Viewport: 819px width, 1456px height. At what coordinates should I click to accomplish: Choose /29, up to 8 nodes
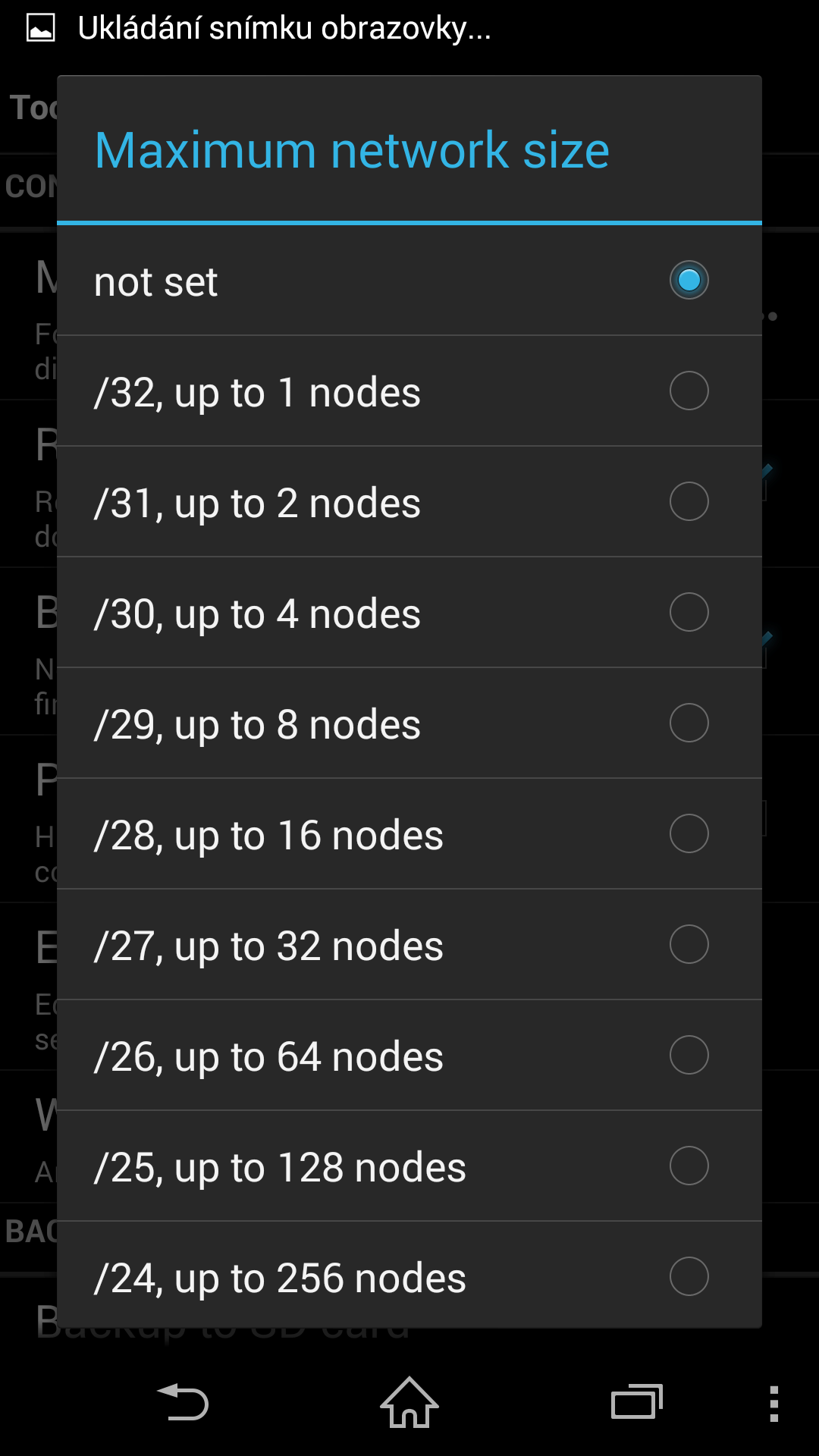pyautogui.click(x=409, y=723)
